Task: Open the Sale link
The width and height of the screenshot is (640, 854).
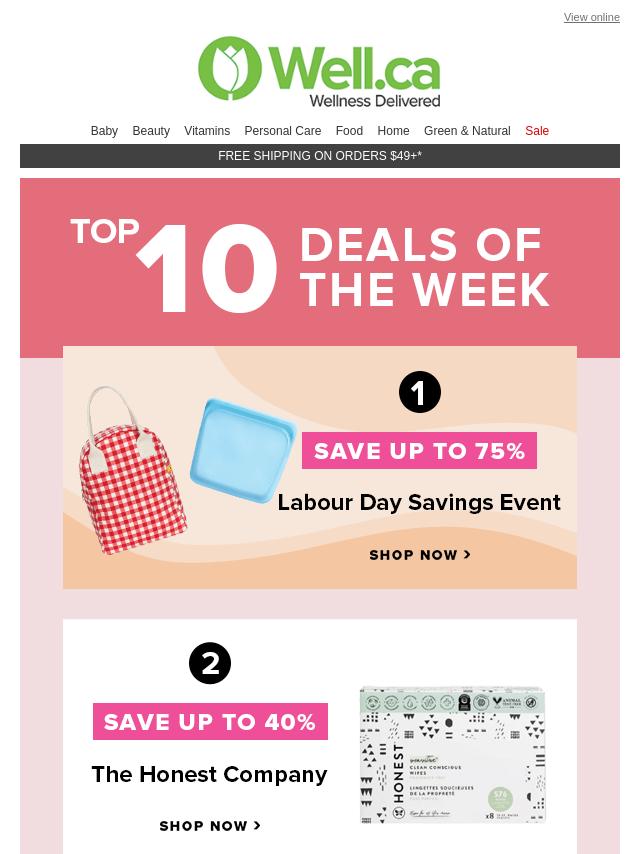Action: (537, 131)
